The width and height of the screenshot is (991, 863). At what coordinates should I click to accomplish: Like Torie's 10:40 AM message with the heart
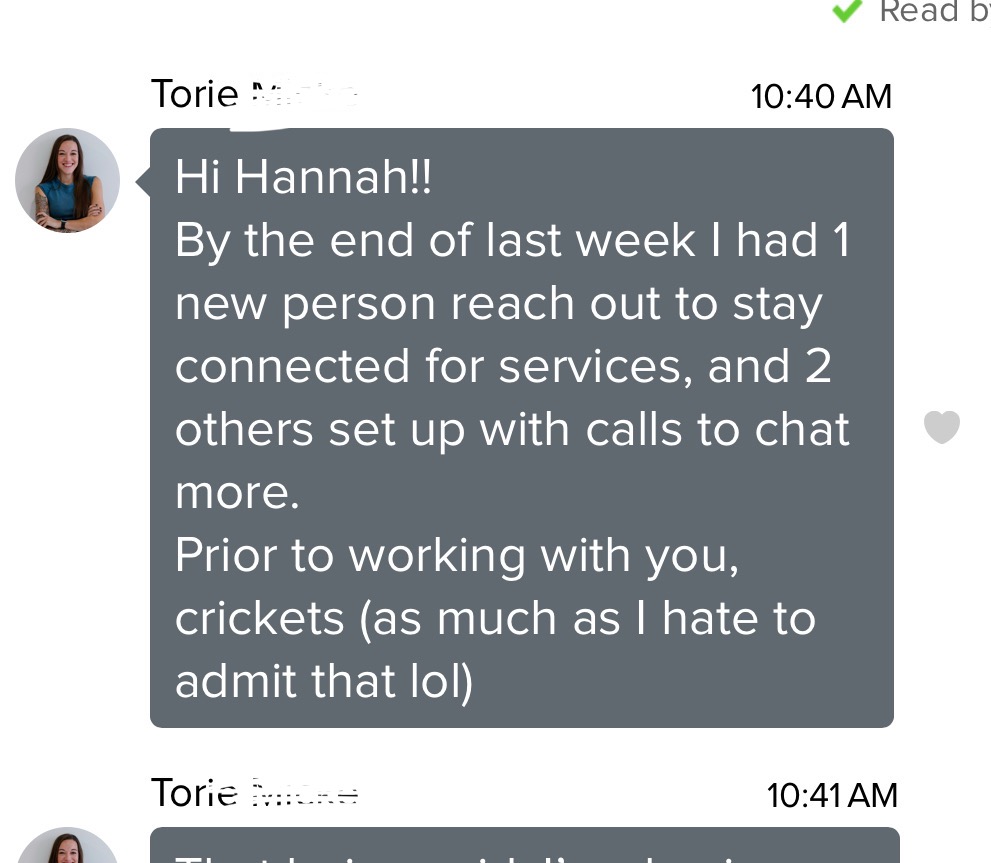click(x=941, y=428)
